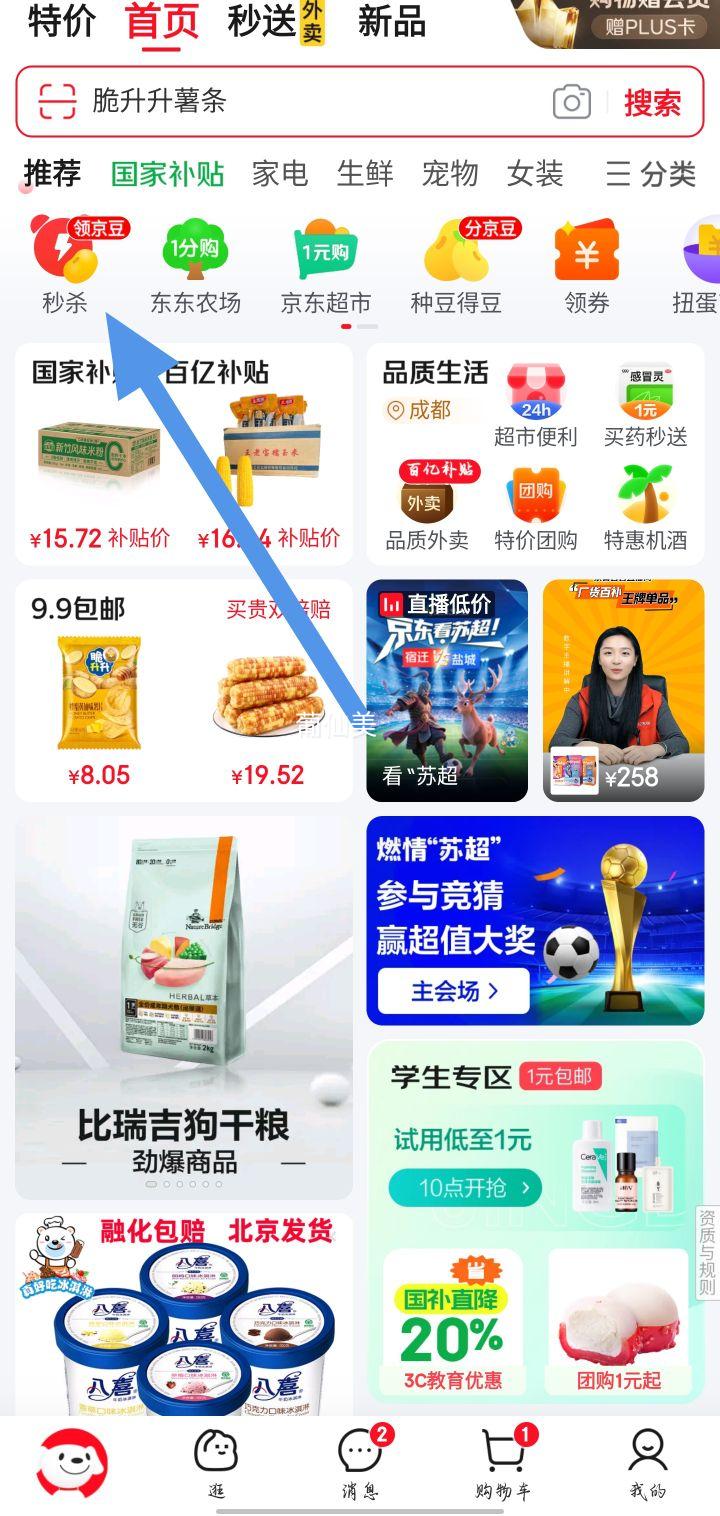Go to the 我的 profile tab
This screenshot has width=720, height=1516.
click(647, 1463)
